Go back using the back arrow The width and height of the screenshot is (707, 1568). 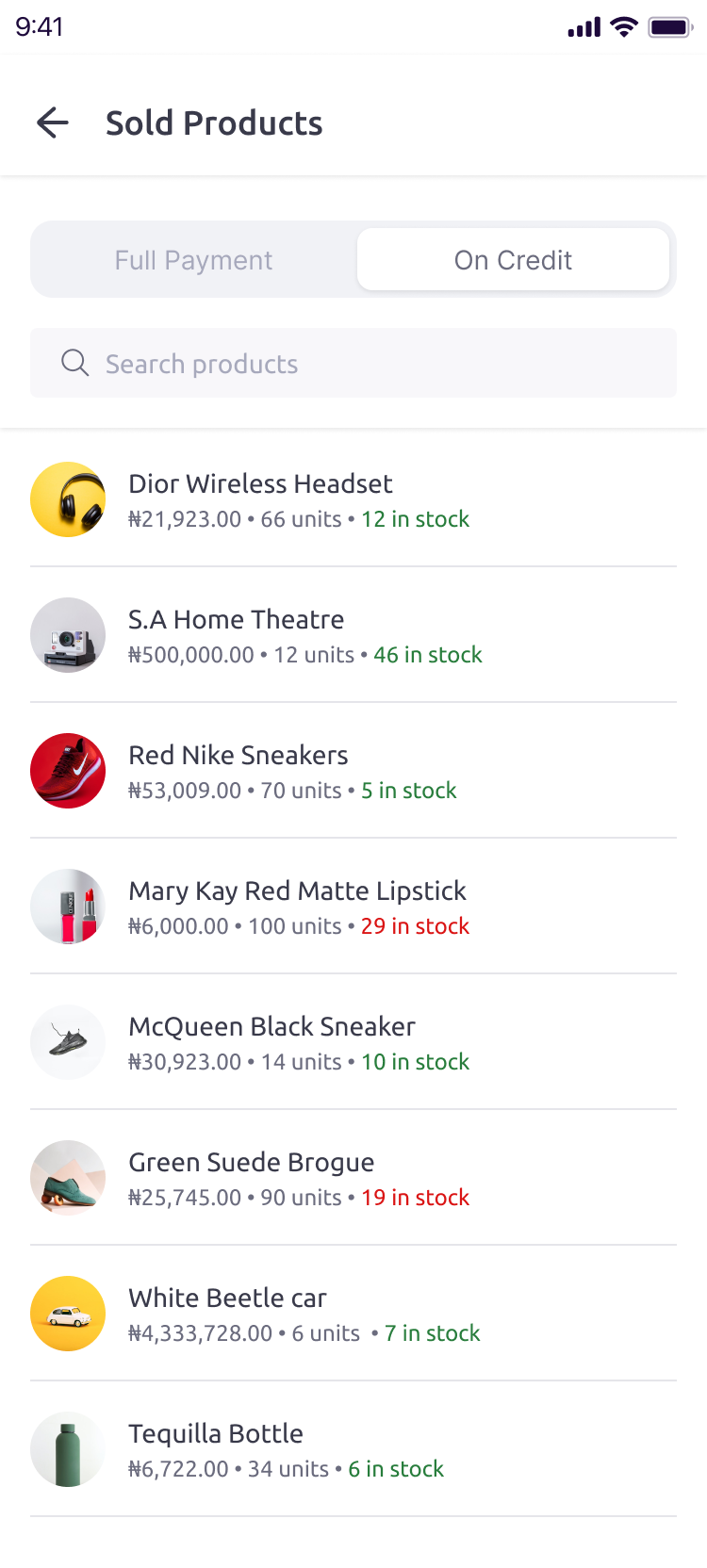[53, 122]
